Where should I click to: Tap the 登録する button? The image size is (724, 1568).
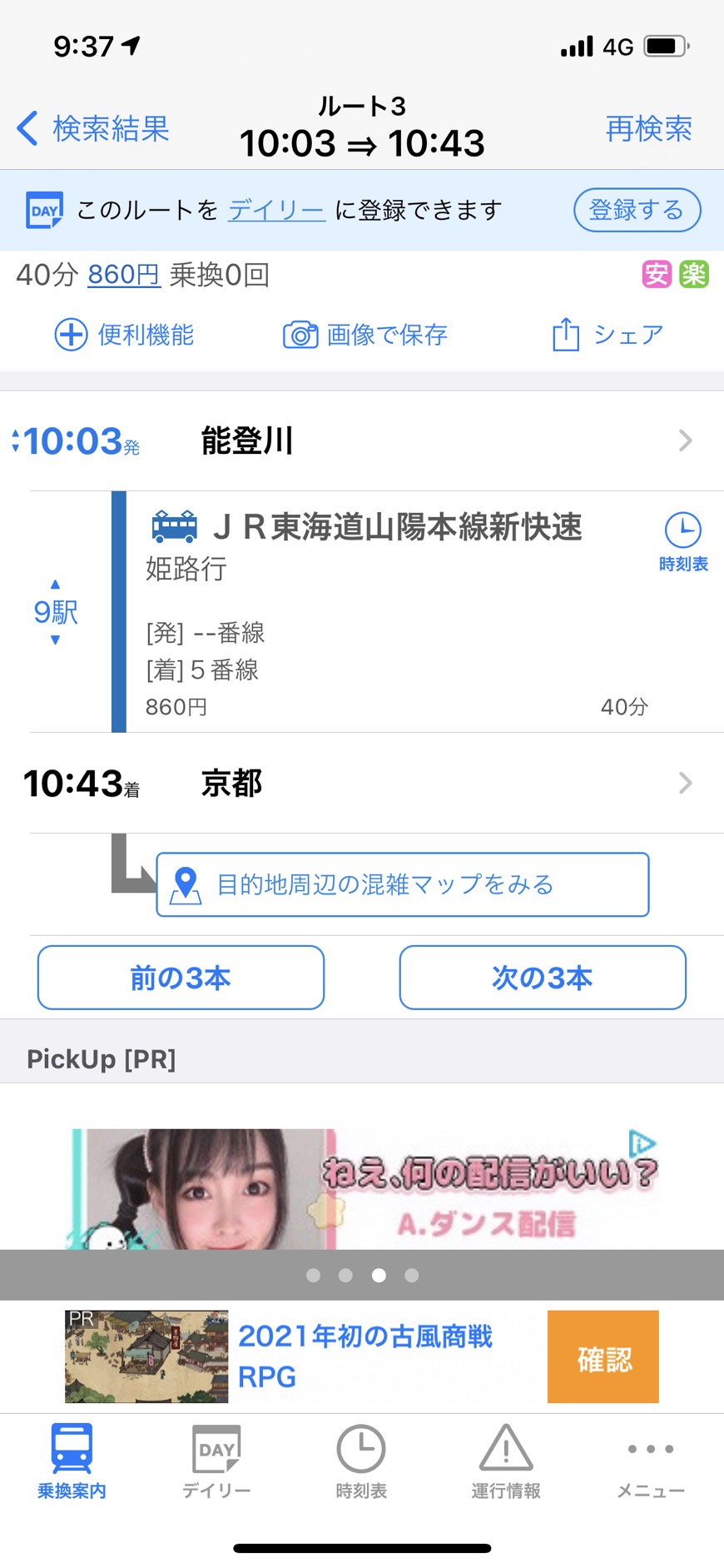pos(637,210)
